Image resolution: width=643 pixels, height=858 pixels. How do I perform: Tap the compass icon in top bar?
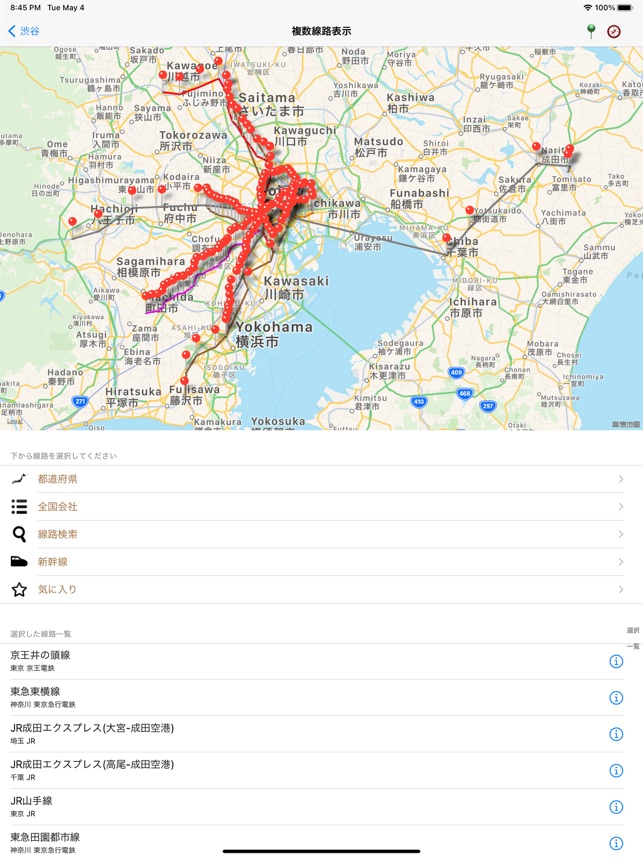(614, 31)
